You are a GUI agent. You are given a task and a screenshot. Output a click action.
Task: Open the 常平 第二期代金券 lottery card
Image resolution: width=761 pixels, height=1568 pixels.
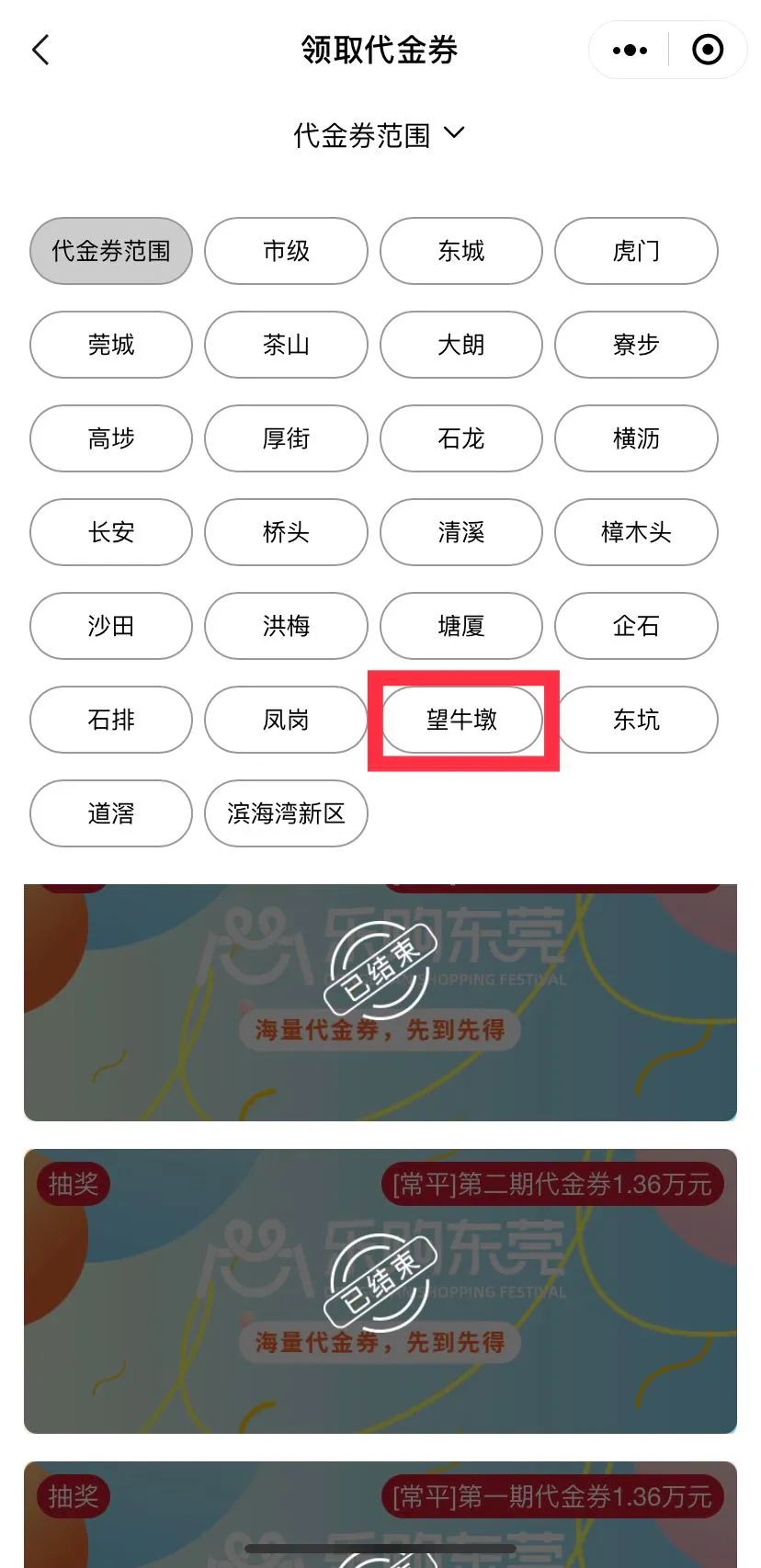click(380, 1290)
